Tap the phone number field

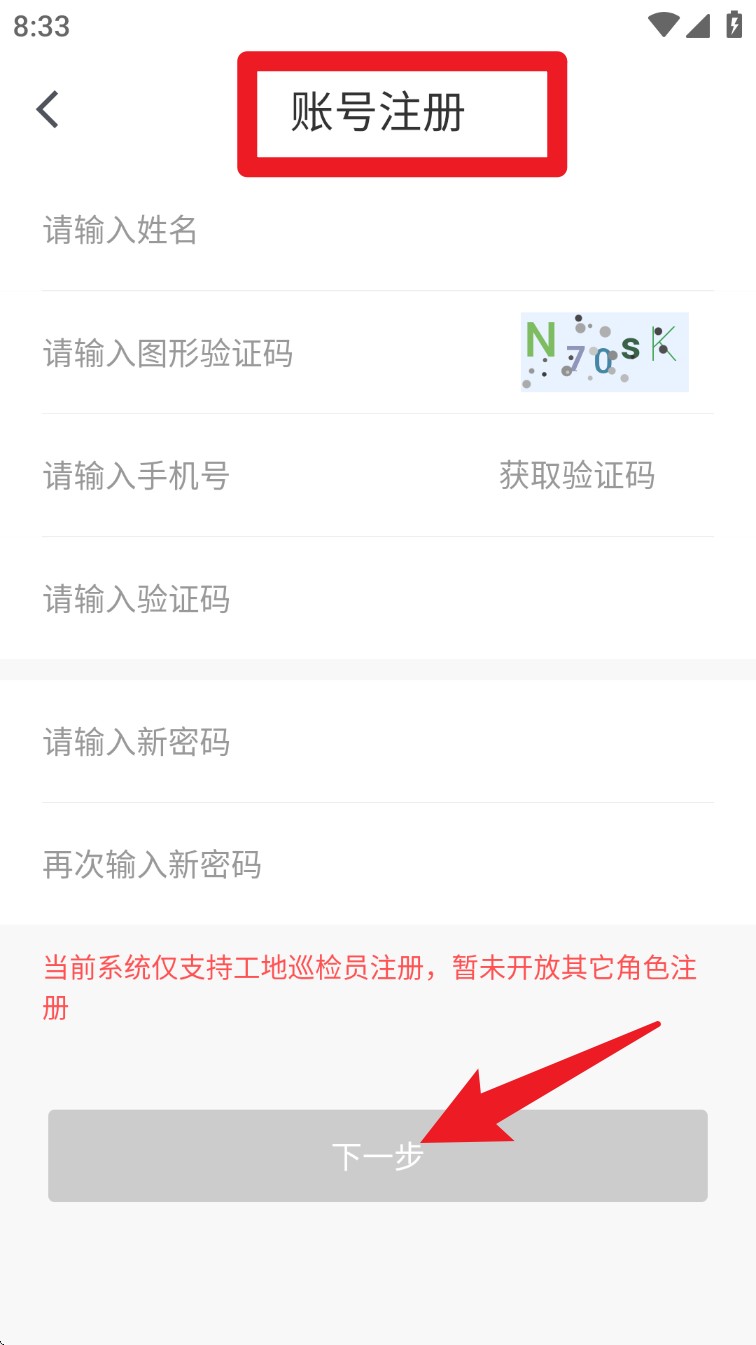point(250,476)
